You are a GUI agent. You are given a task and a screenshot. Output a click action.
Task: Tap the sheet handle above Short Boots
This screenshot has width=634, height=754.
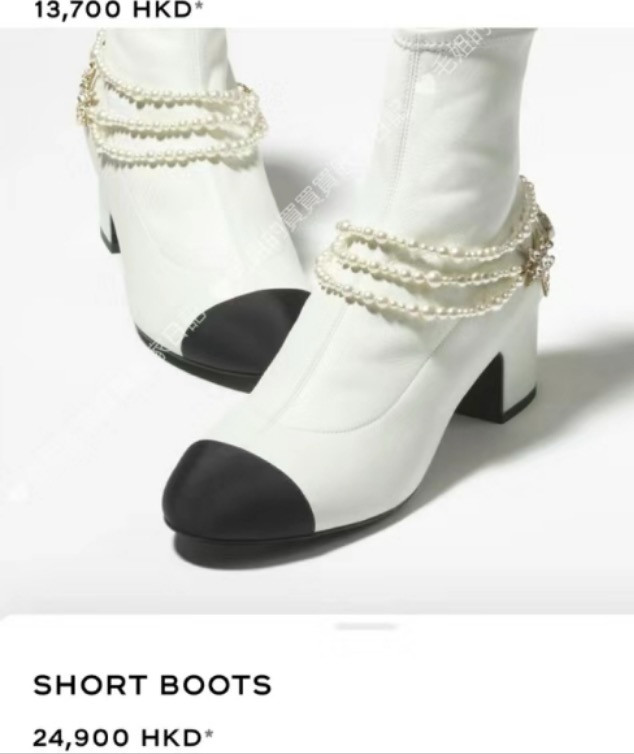pyautogui.click(x=366, y=626)
